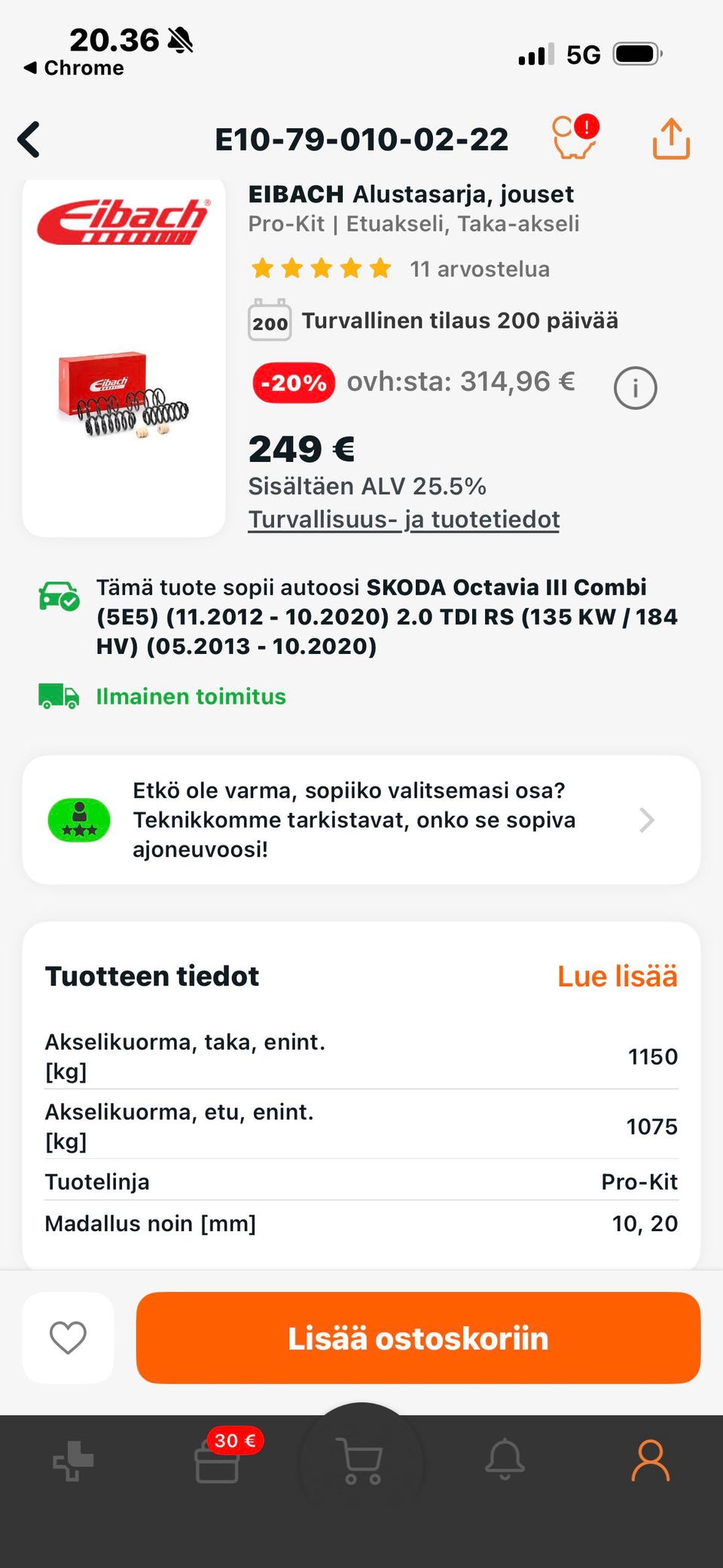
Task: Switch to the parts catalog tab
Action: pyautogui.click(x=73, y=1462)
